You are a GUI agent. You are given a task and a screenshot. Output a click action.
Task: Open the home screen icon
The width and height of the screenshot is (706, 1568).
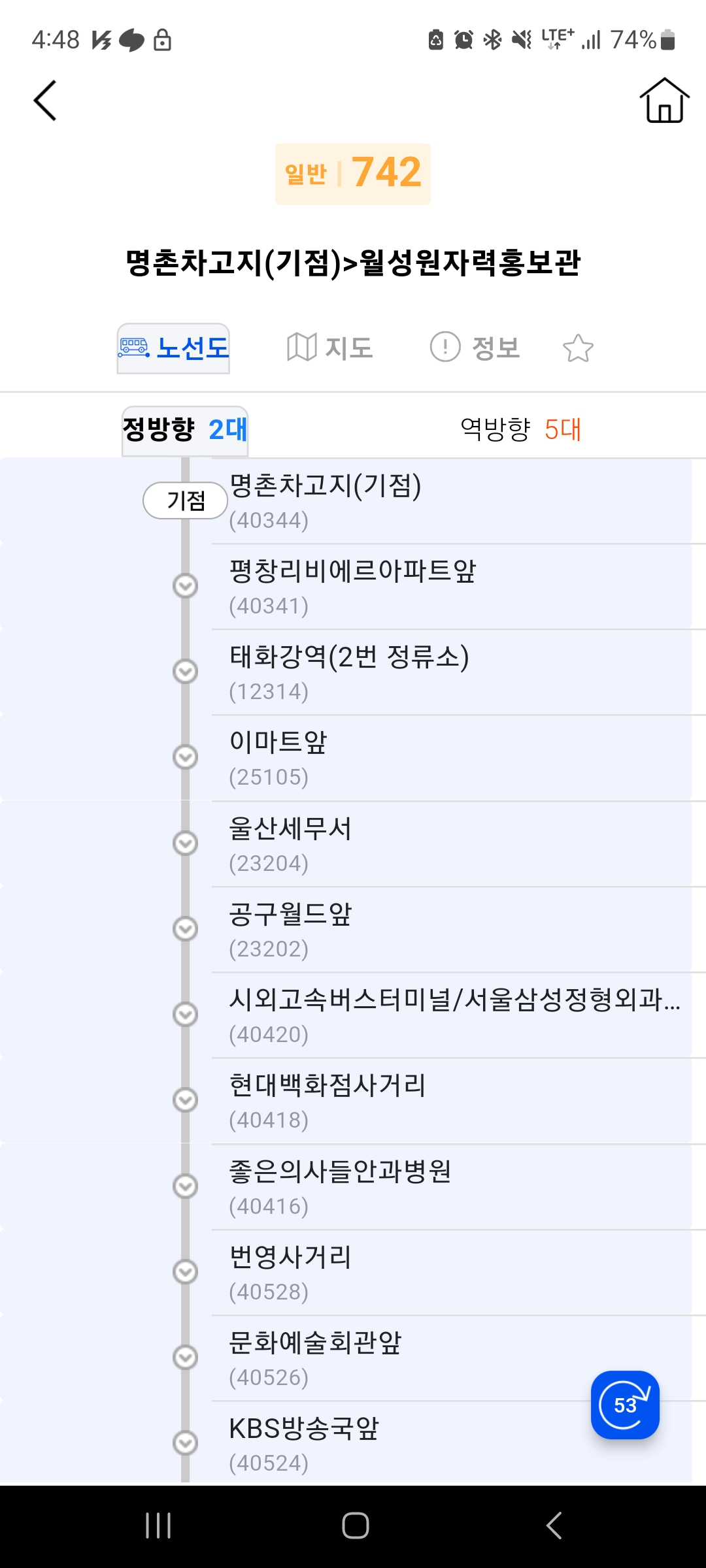(x=664, y=101)
